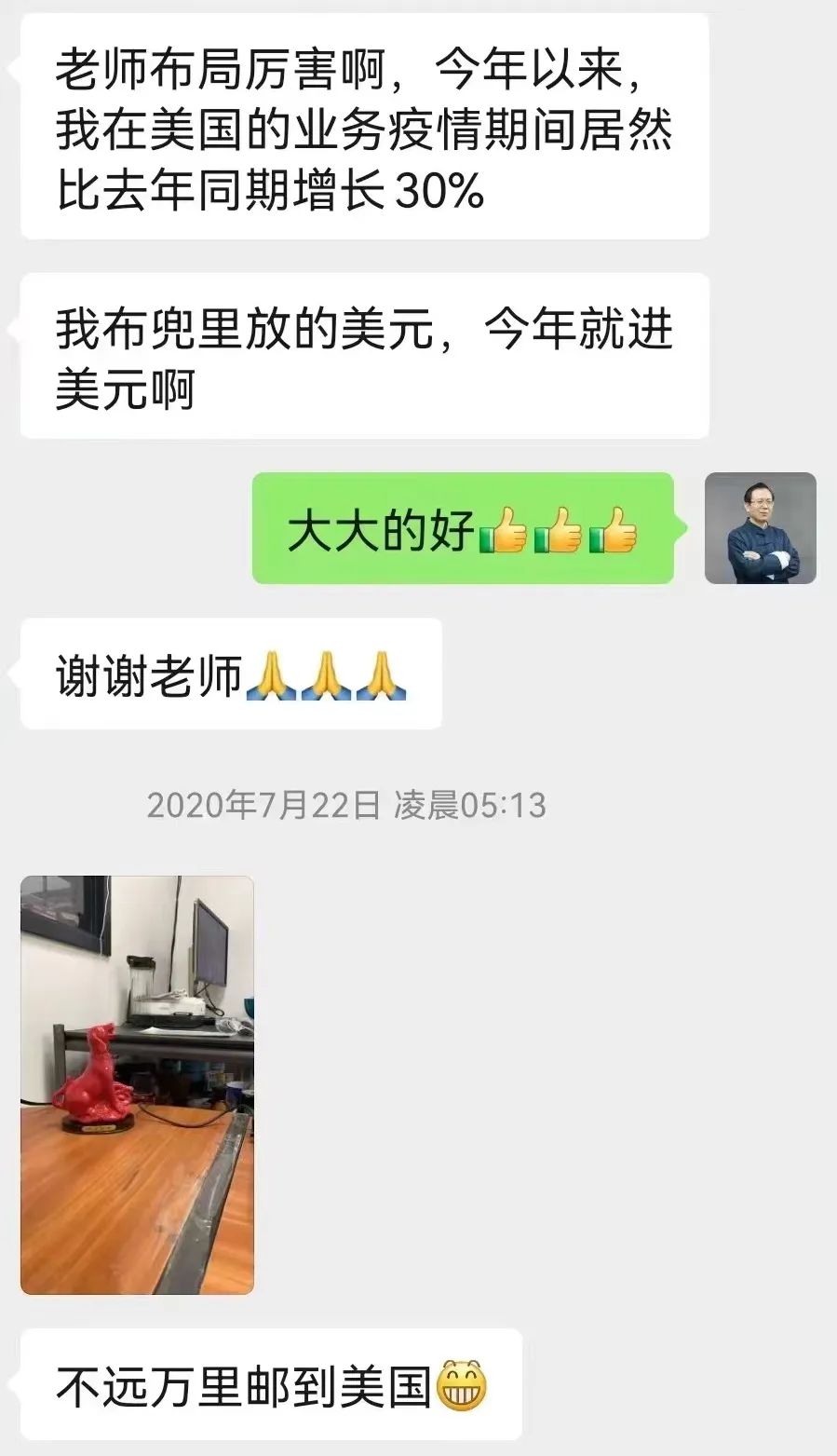Open the sender's profile avatar
The height and width of the screenshot is (1456, 837).
coord(760,528)
